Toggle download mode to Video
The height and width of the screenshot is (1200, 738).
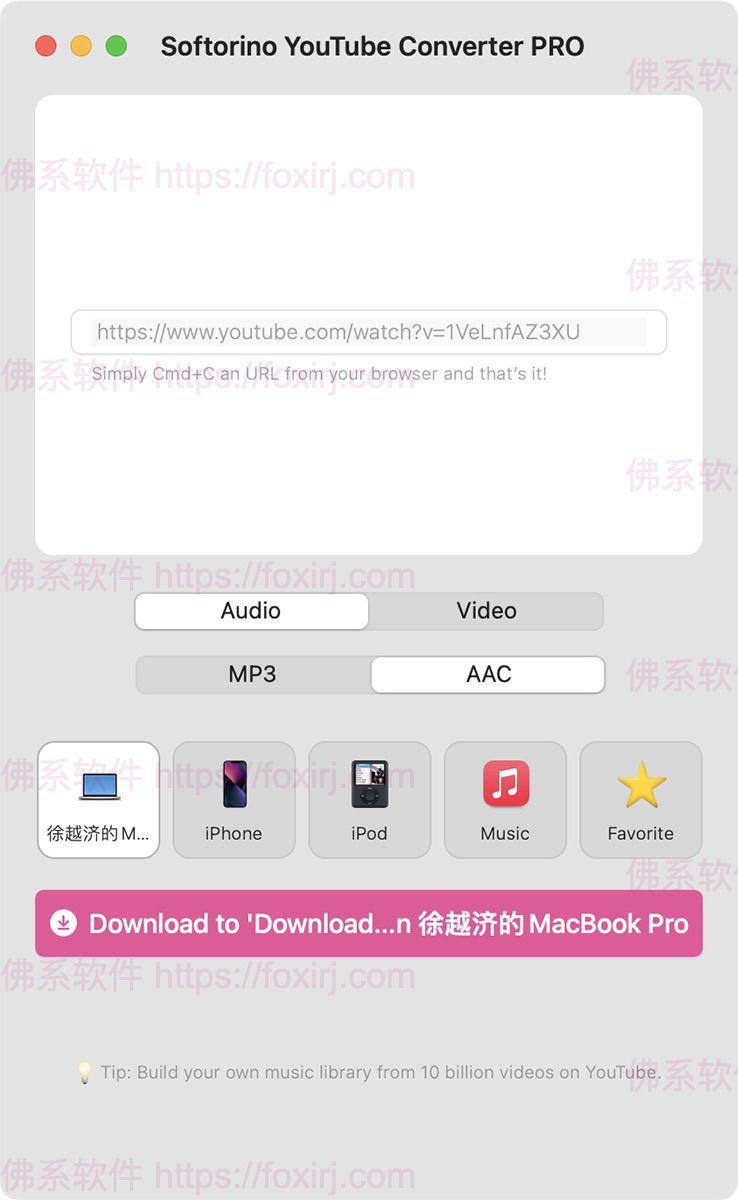pyautogui.click(x=487, y=610)
